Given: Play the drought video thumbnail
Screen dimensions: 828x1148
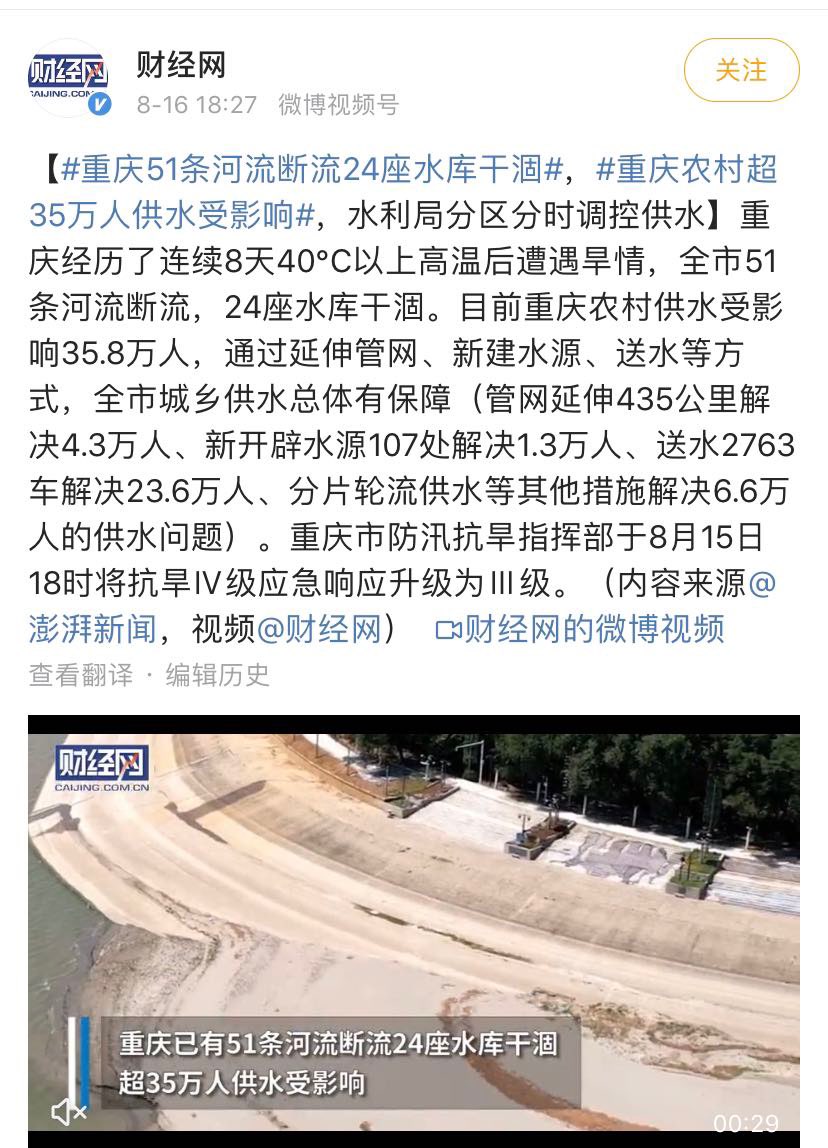Looking at the screenshot, I should coord(413,900).
